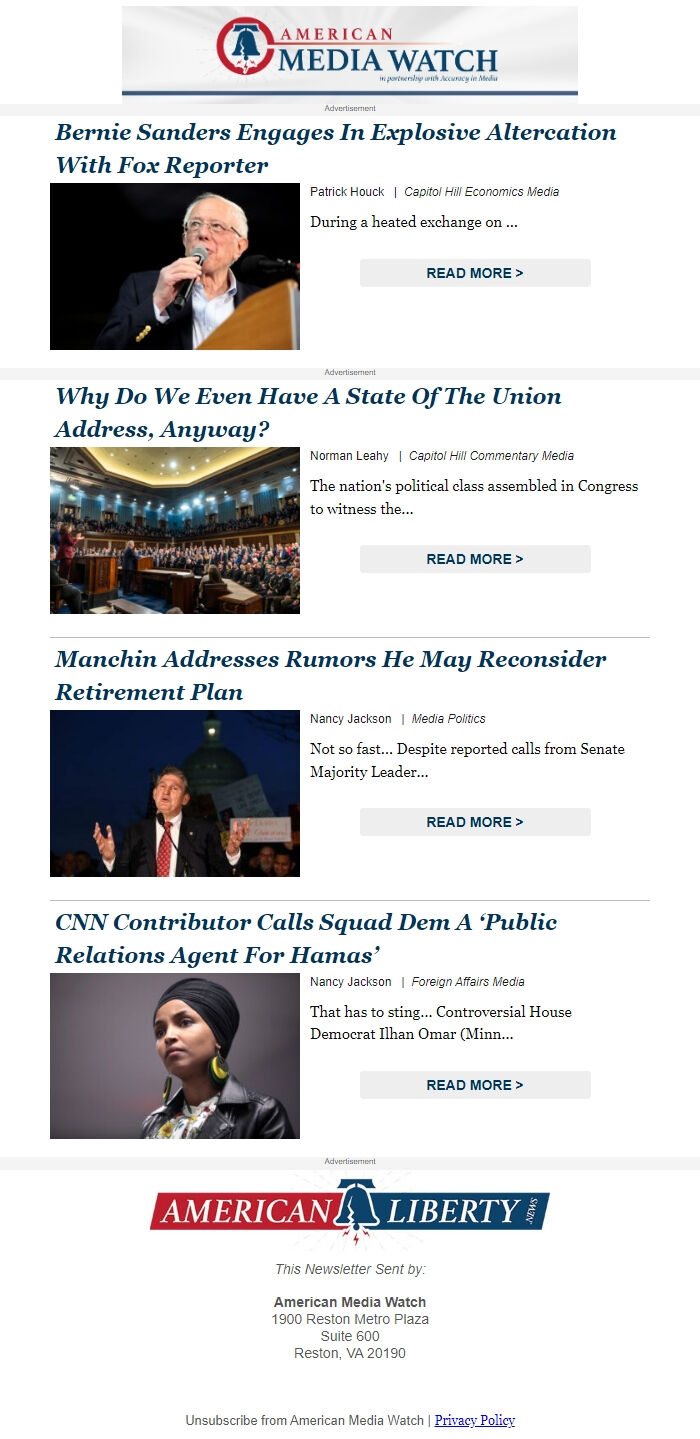Read more on State Of The Union article
The width and height of the screenshot is (700, 1439).
coord(475,559)
